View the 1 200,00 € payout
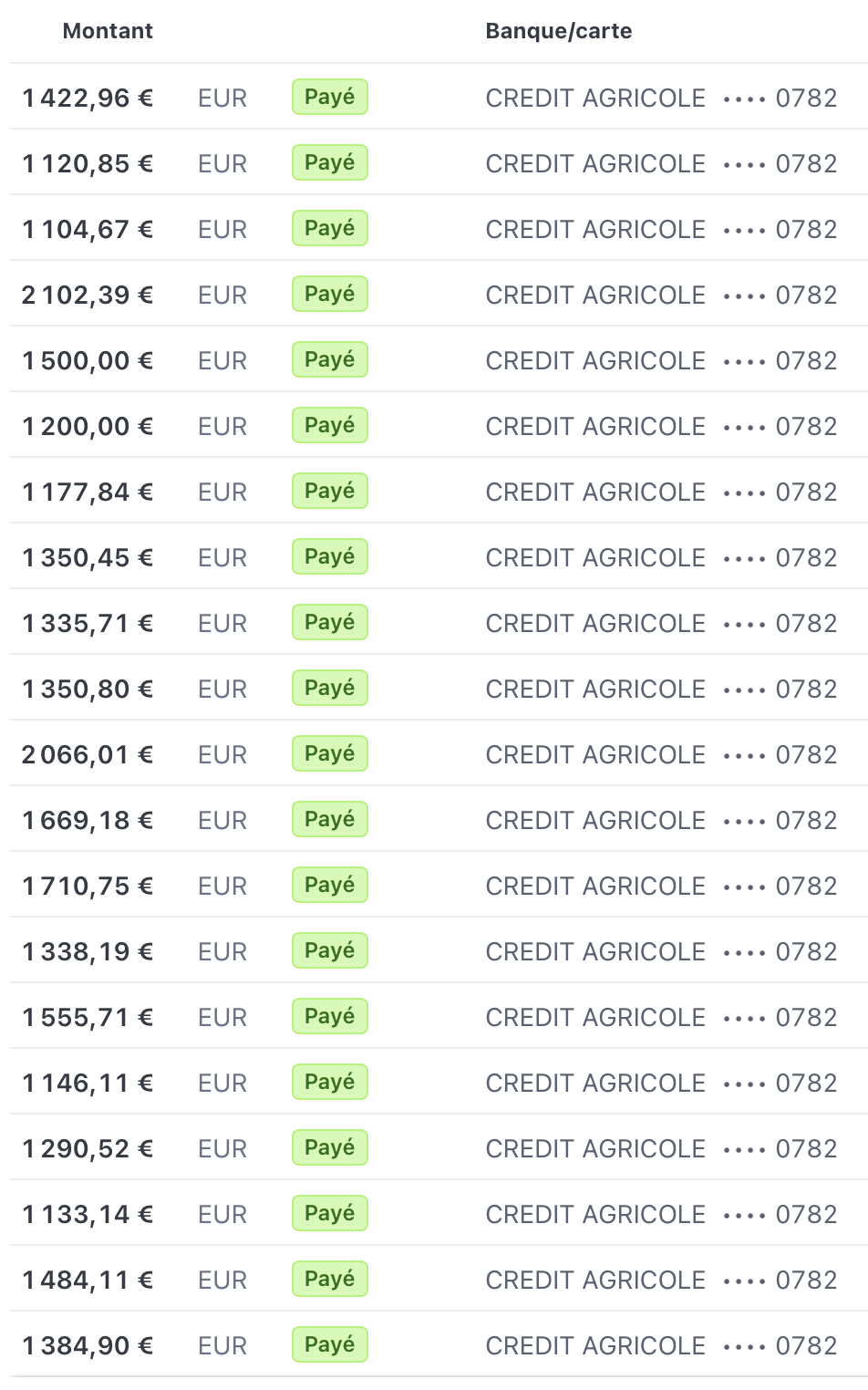 pos(88,426)
